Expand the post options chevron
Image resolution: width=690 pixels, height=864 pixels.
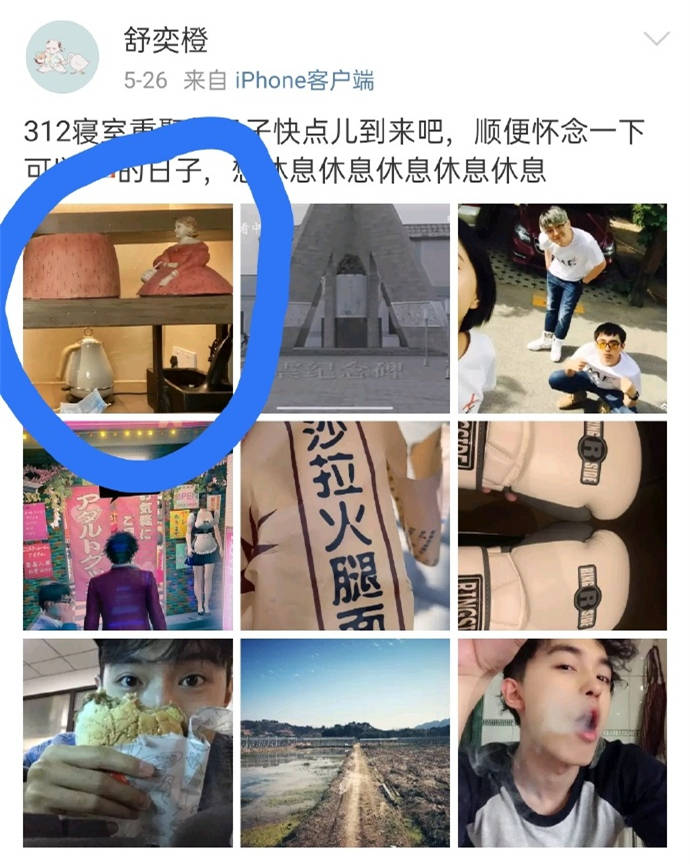pyautogui.click(x=656, y=41)
